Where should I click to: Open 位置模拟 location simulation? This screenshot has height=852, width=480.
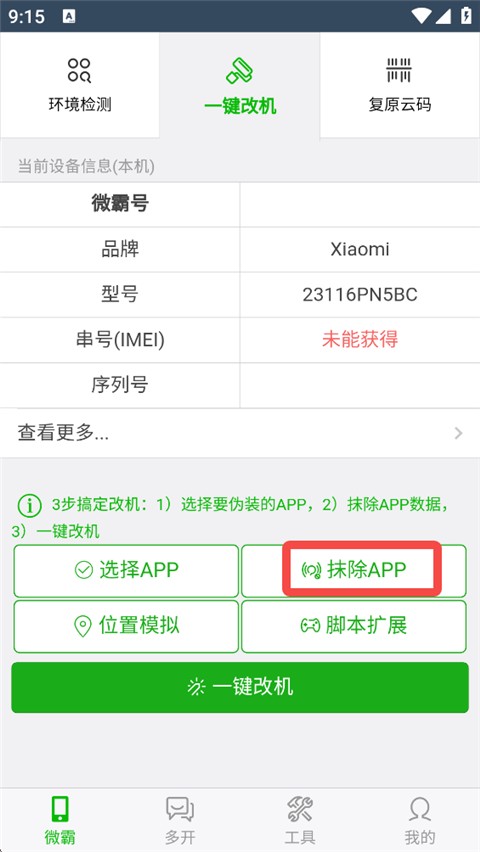tap(126, 626)
